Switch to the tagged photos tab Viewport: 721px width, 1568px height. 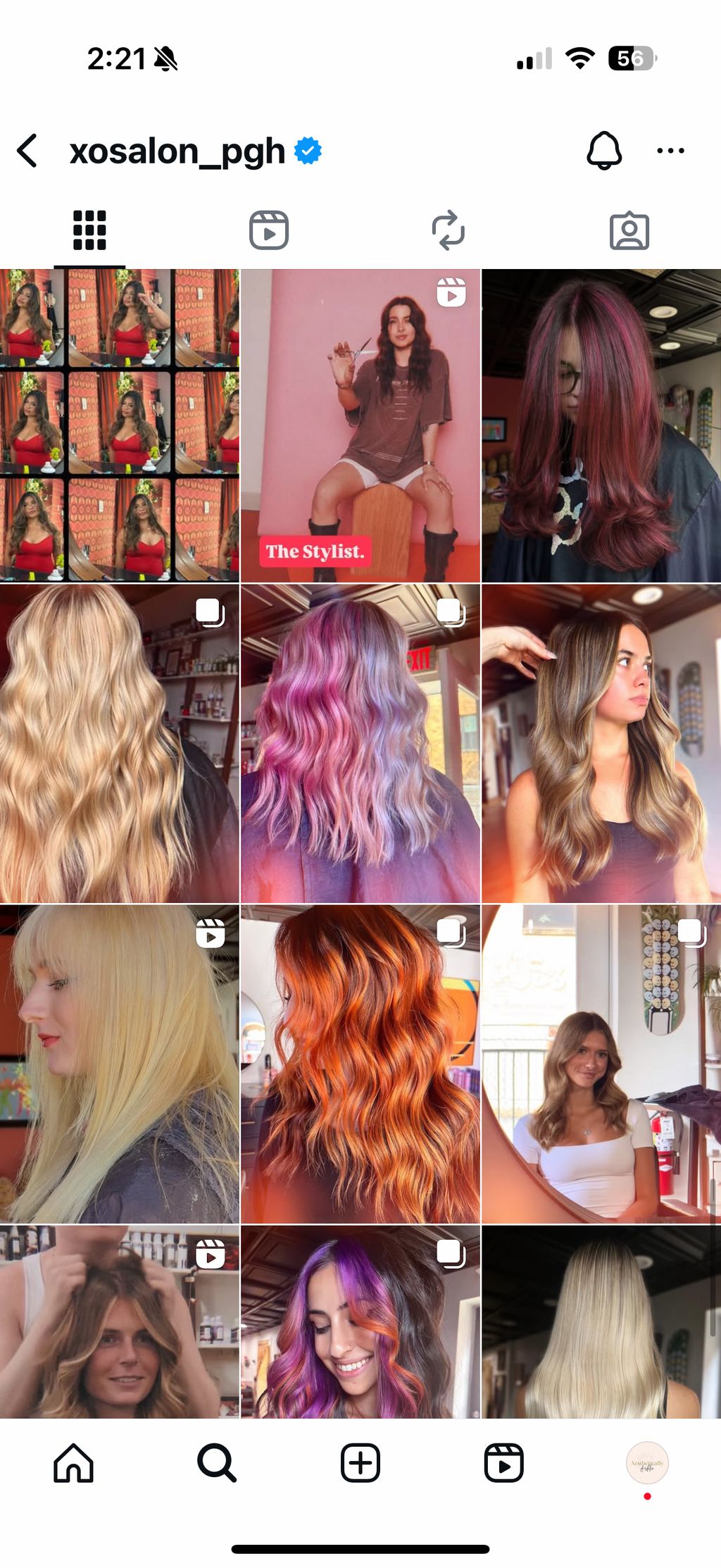tap(629, 230)
